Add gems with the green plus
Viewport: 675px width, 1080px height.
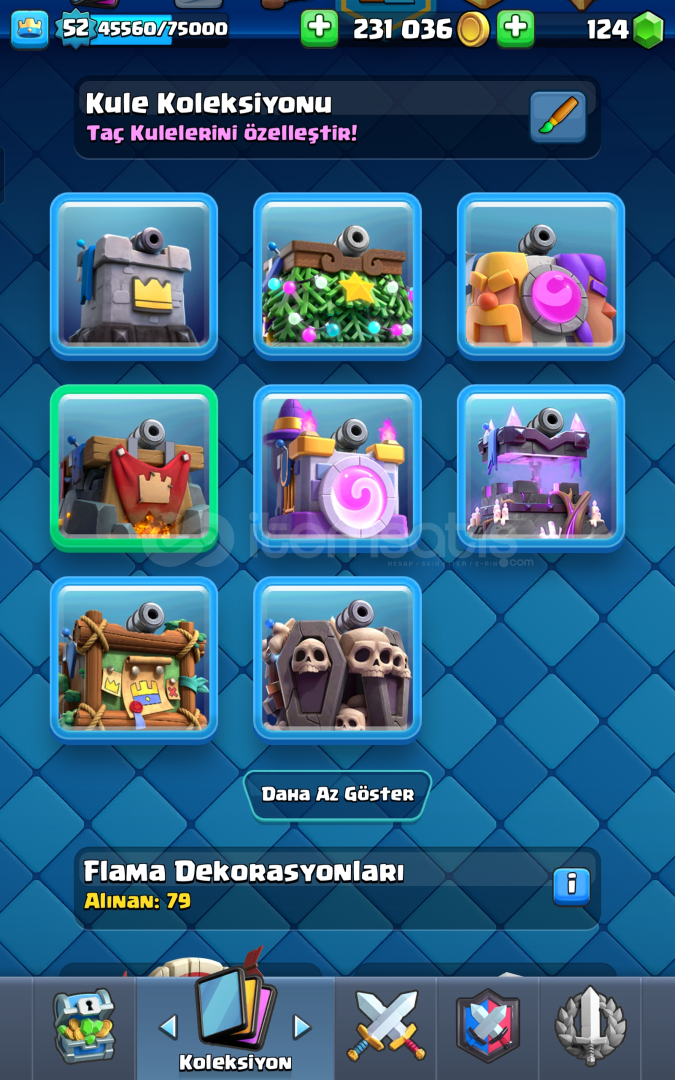click(515, 28)
